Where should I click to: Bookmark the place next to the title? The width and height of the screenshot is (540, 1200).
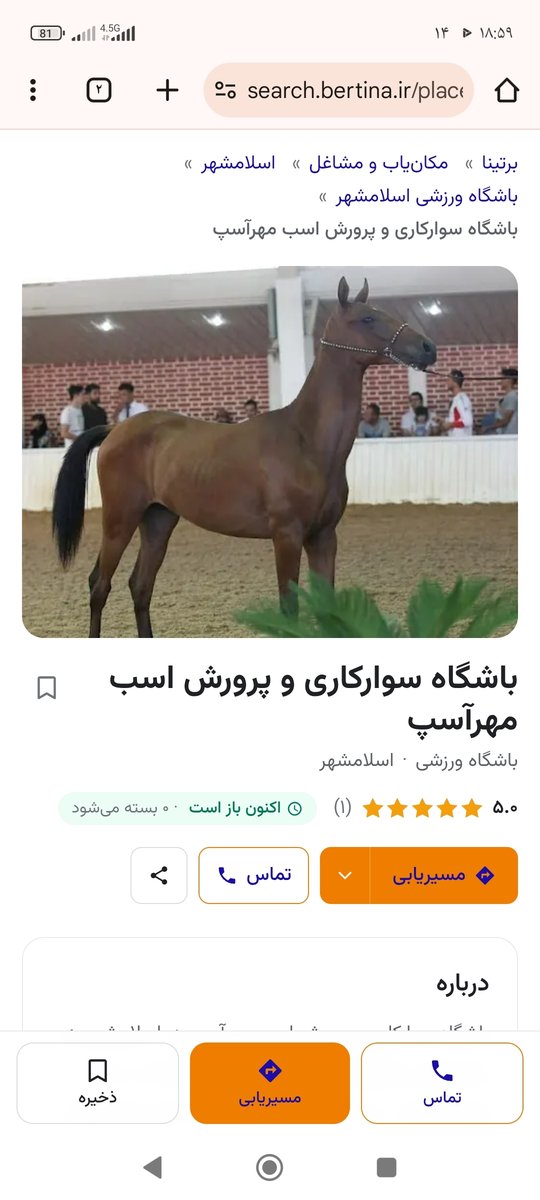click(46, 688)
